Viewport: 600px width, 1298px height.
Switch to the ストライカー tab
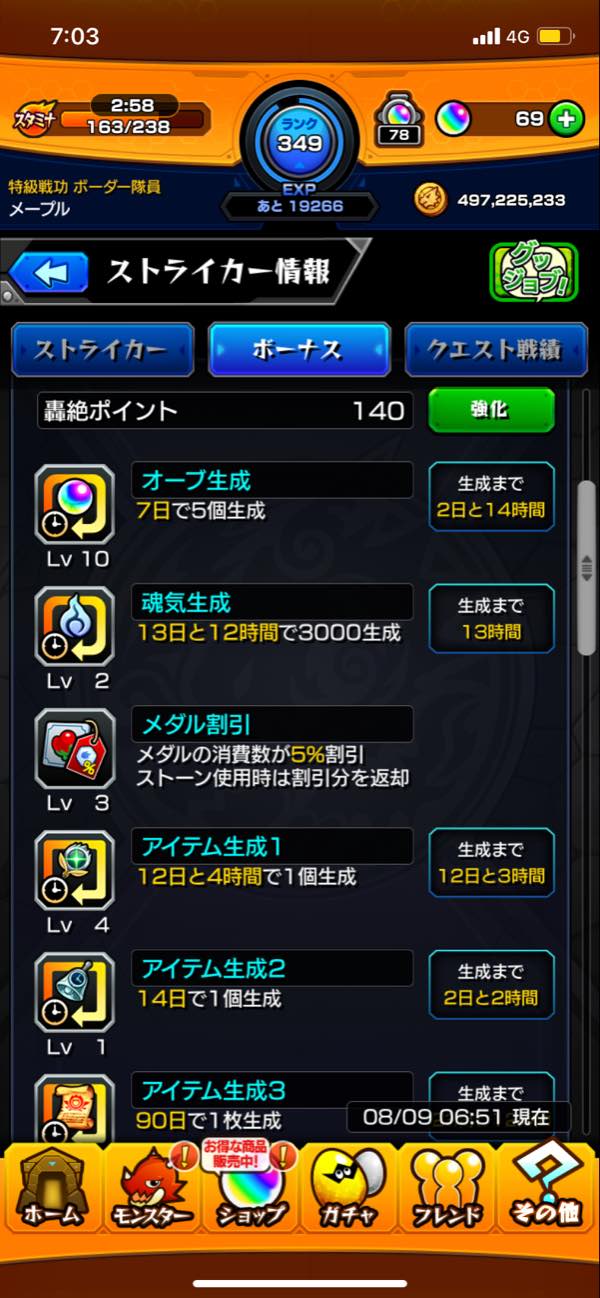click(102, 349)
